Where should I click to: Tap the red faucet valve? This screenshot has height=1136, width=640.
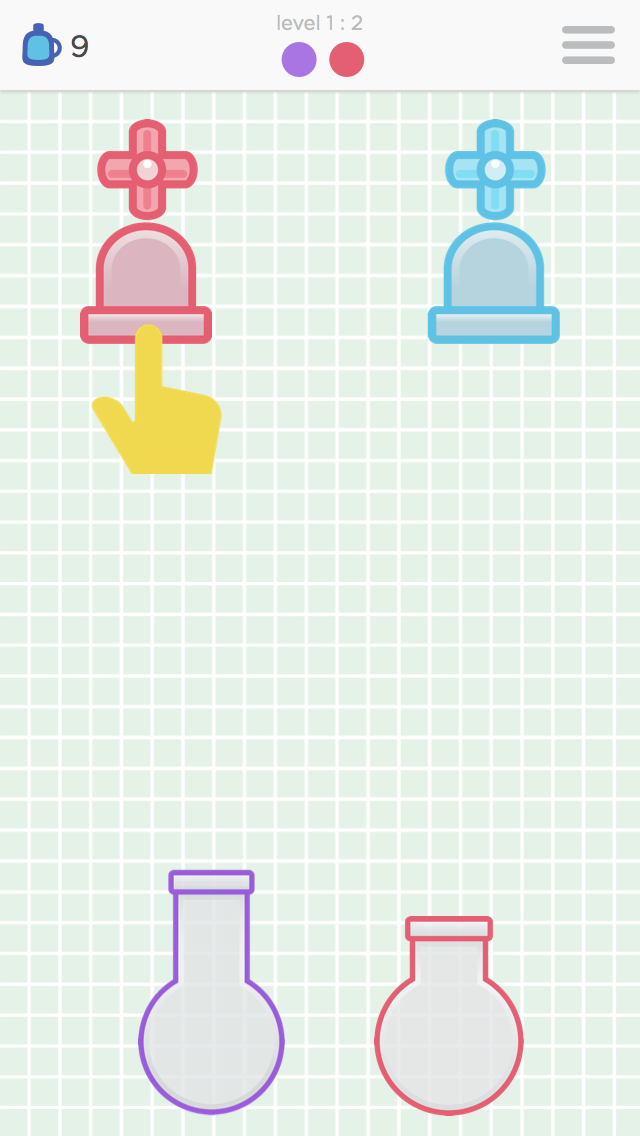click(147, 169)
